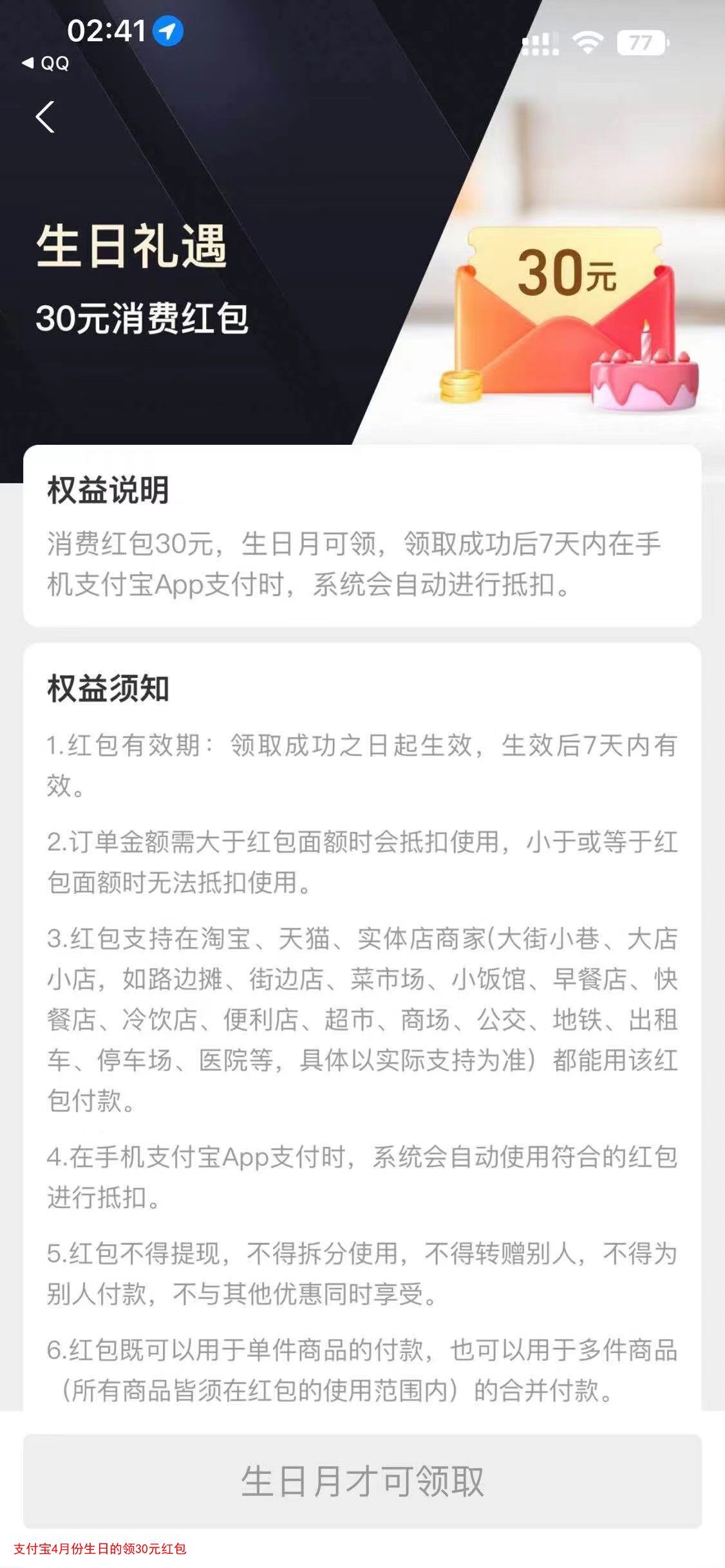Tap the 生日月才可领取 button

tap(362, 1480)
